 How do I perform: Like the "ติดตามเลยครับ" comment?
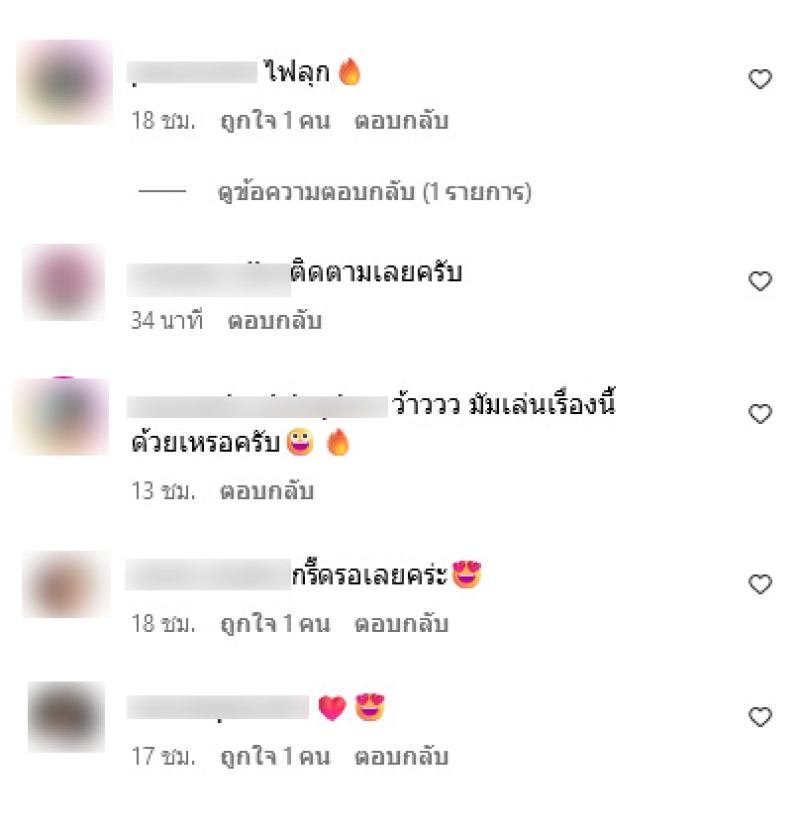(760, 282)
